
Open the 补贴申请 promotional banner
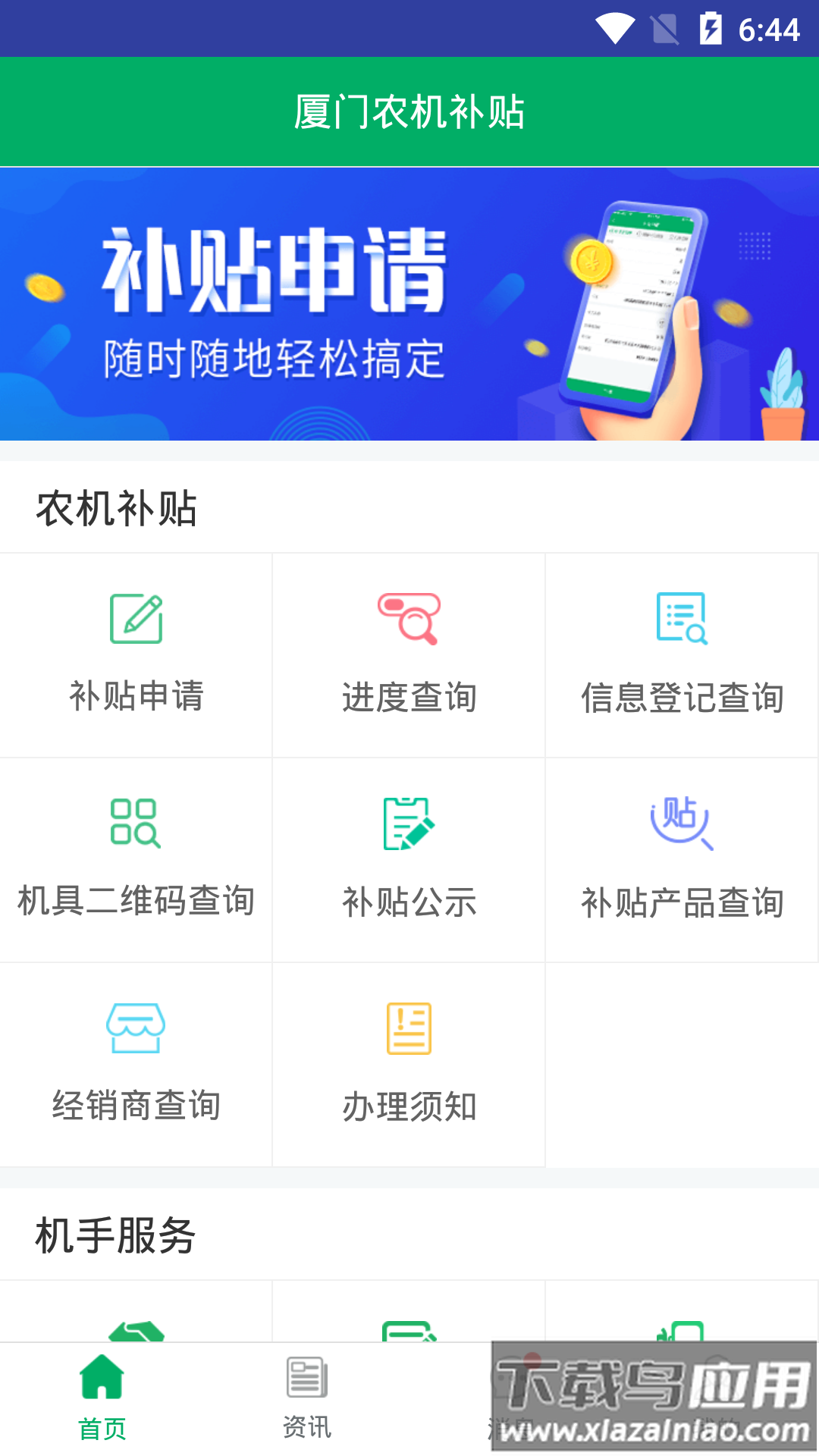(409, 303)
